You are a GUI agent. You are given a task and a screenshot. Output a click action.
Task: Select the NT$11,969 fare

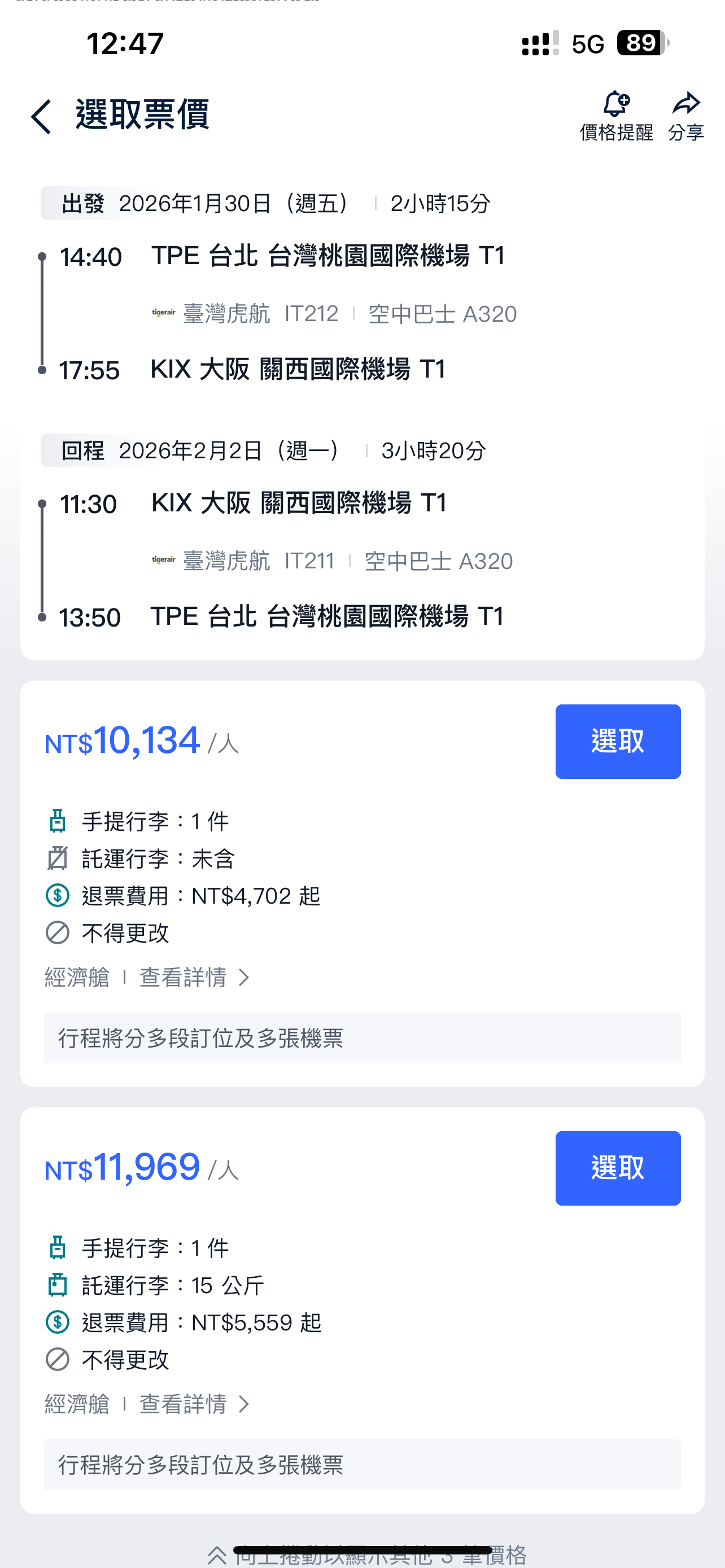[617, 1168]
